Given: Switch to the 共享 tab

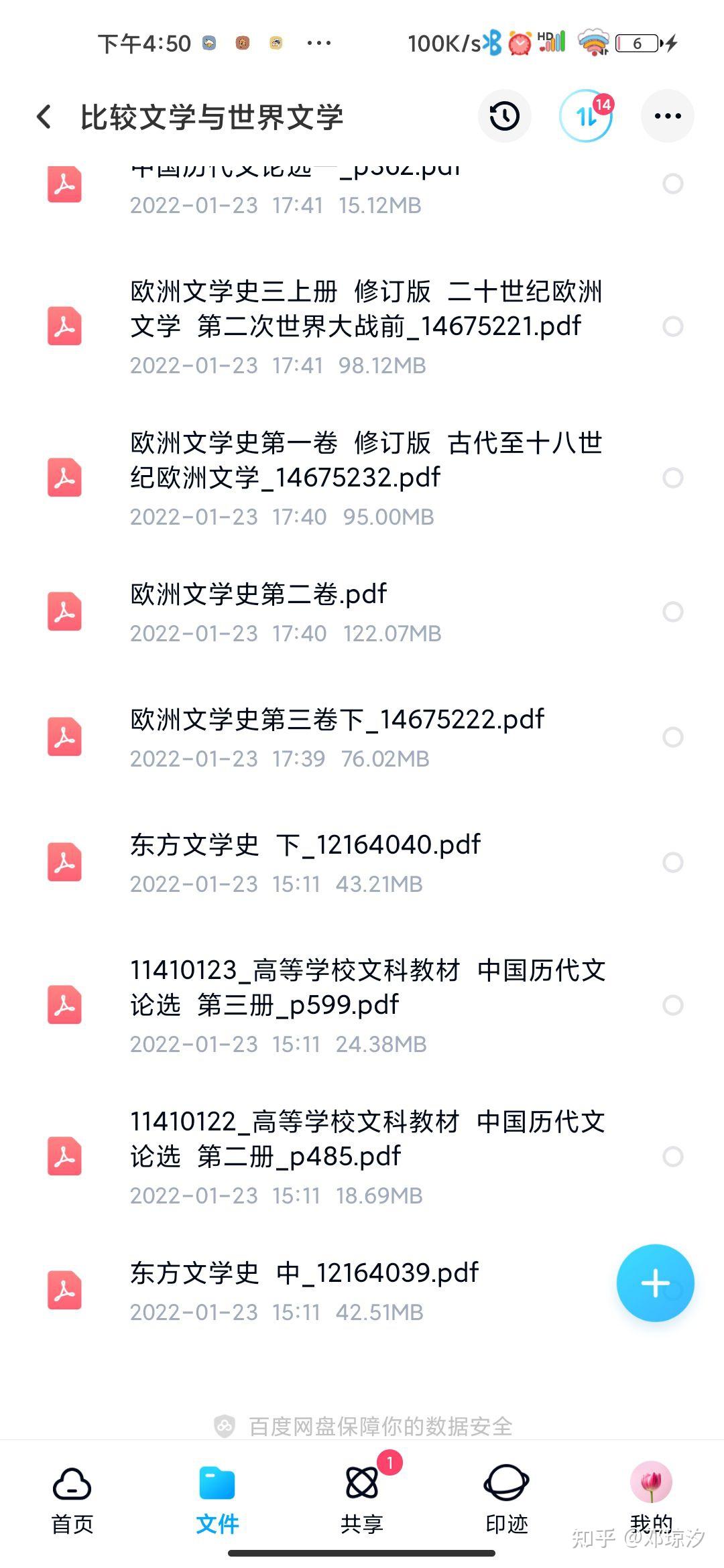Looking at the screenshot, I should 362,1500.
